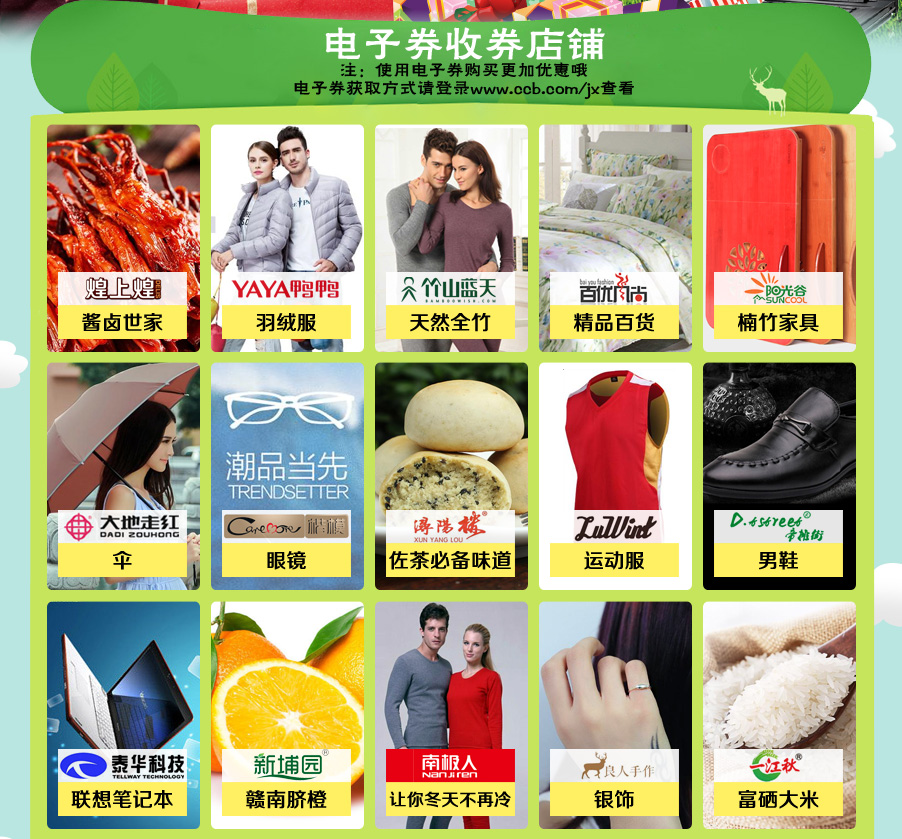Open the 南极人 让你冬天不再冷 store
The height and width of the screenshot is (839, 902).
pyautogui.click(x=451, y=714)
